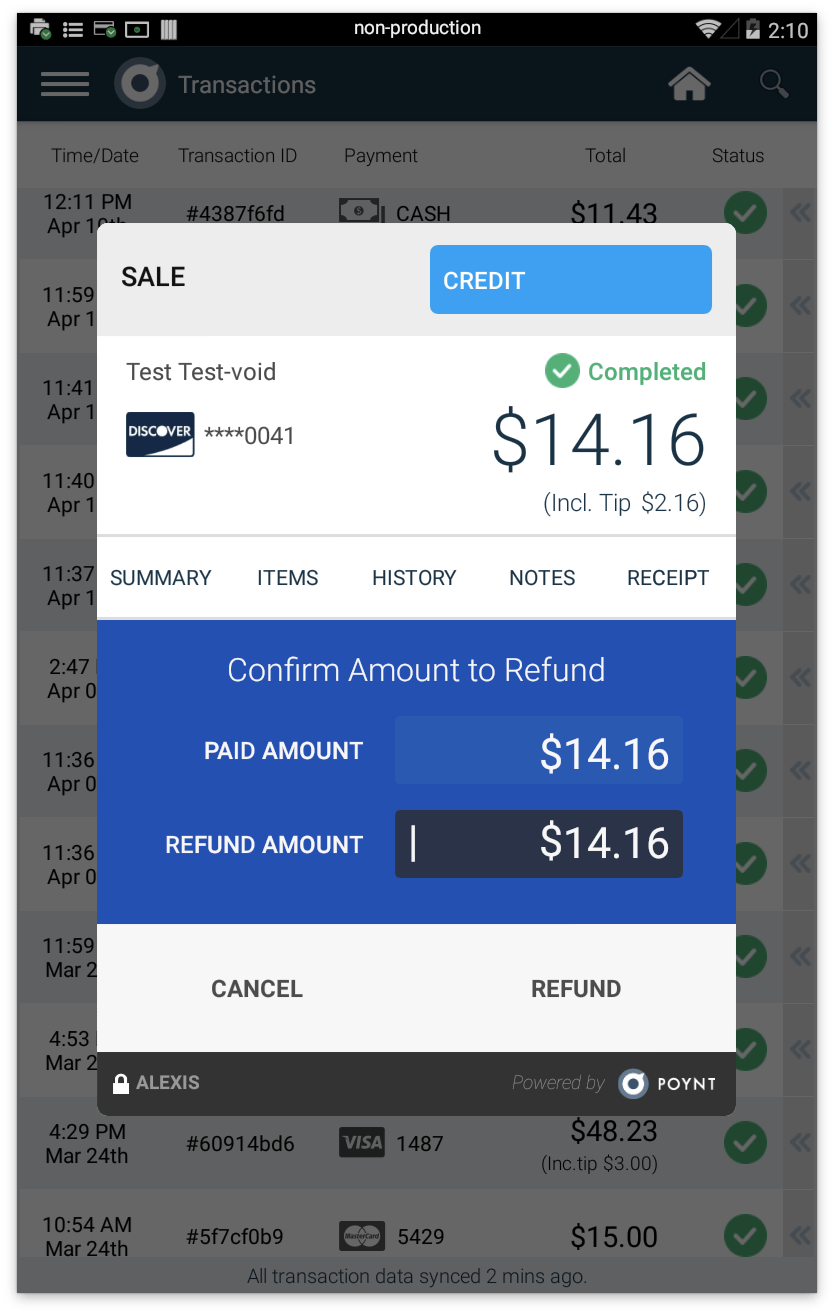Expand the $48.23 Visa transaction chevron
The width and height of the screenshot is (834, 1314).
799,1142
